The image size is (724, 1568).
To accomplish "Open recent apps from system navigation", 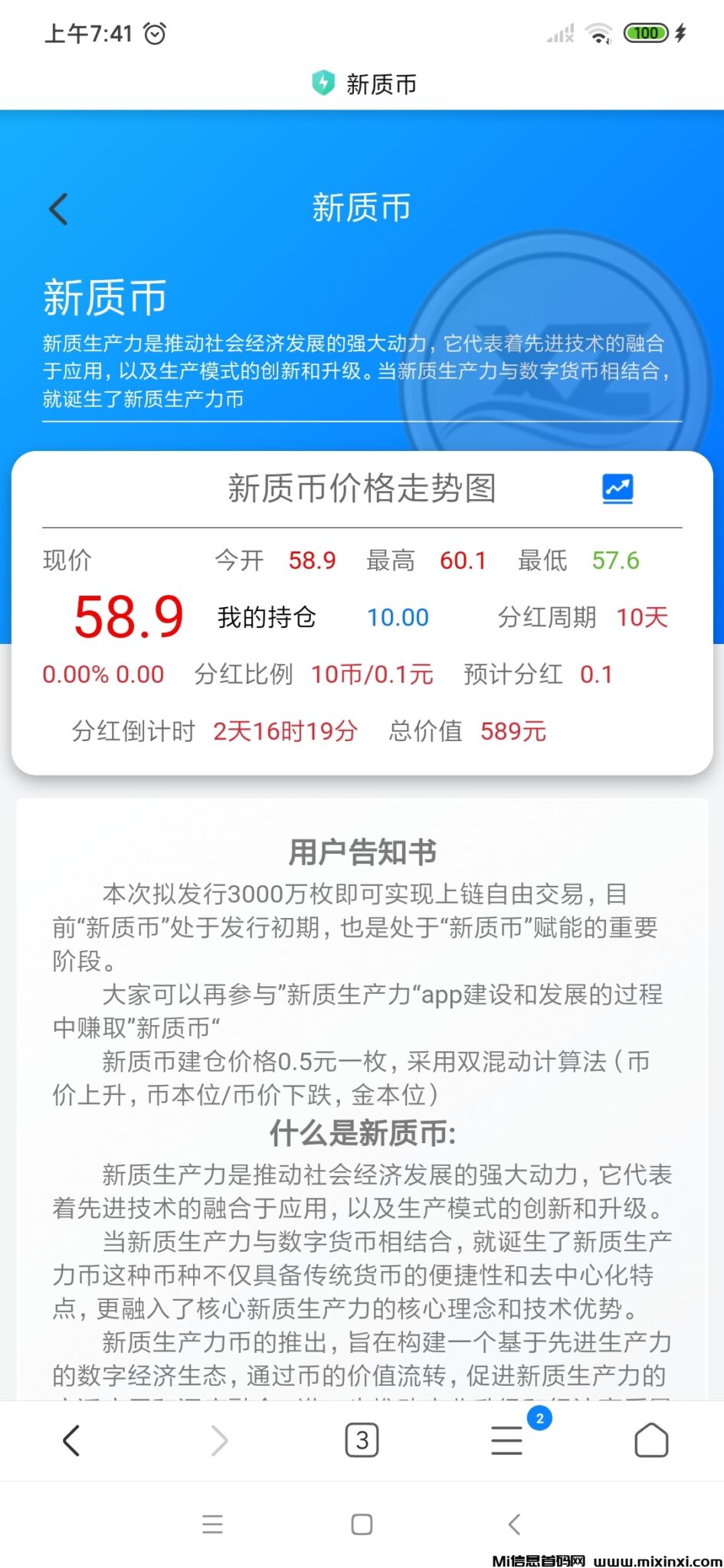I will tap(212, 1524).
